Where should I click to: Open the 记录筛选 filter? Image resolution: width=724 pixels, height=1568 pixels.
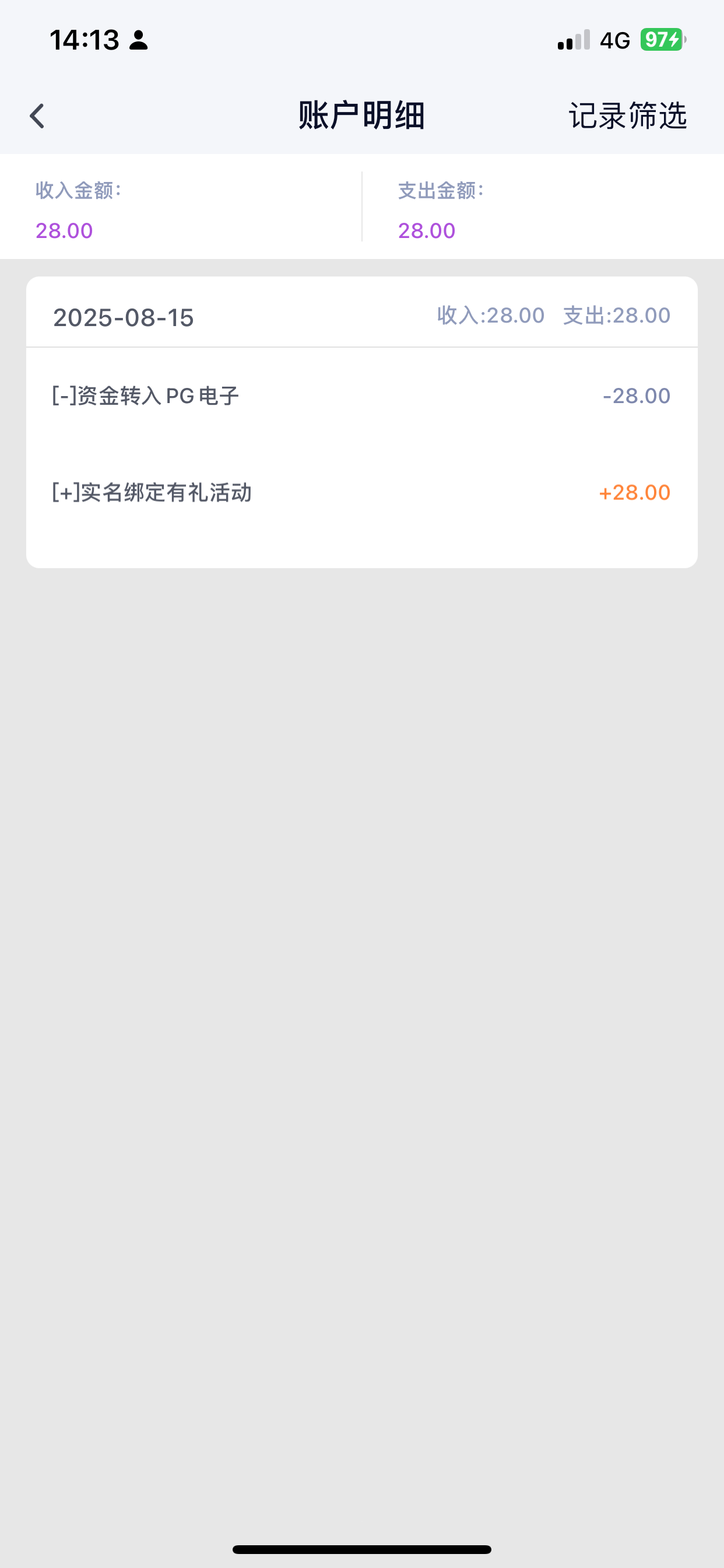[627, 116]
